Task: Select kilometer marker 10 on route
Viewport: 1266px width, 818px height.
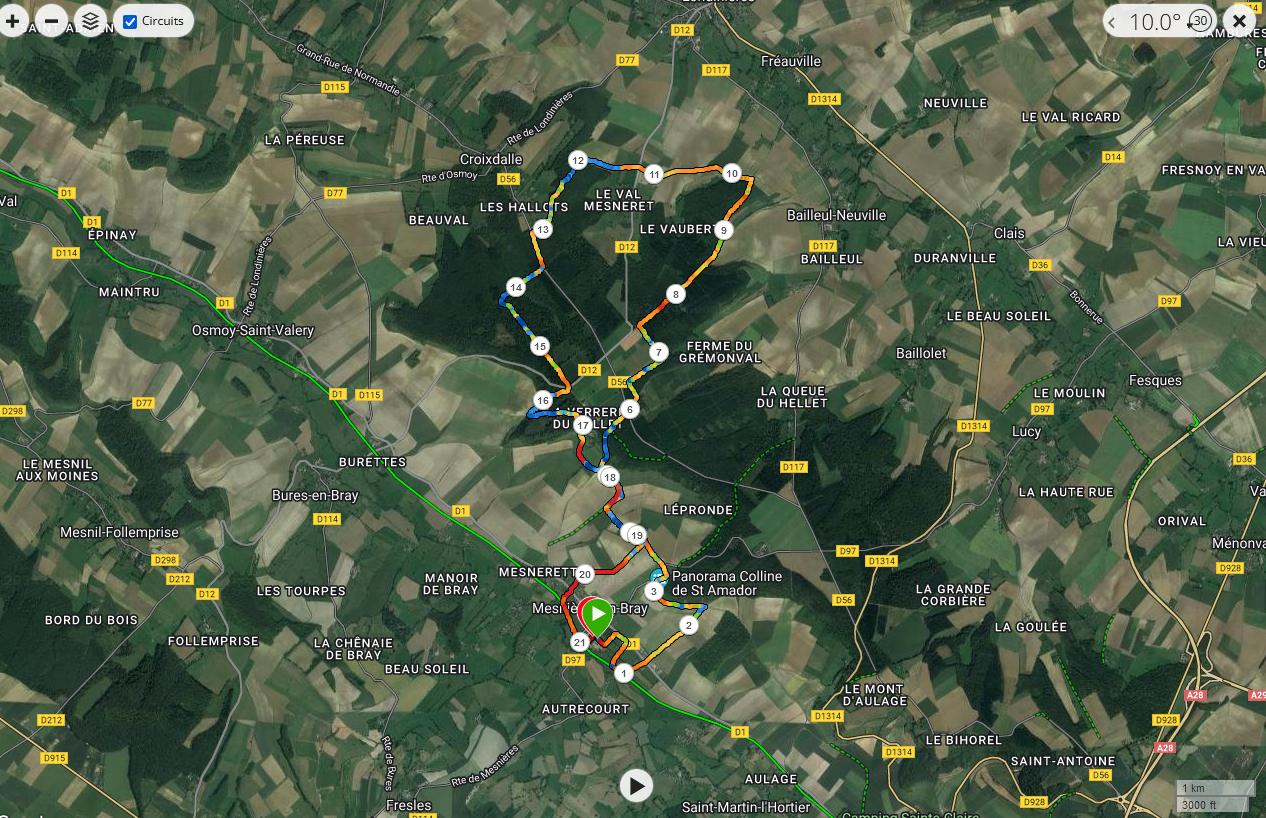Action: pos(731,173)
